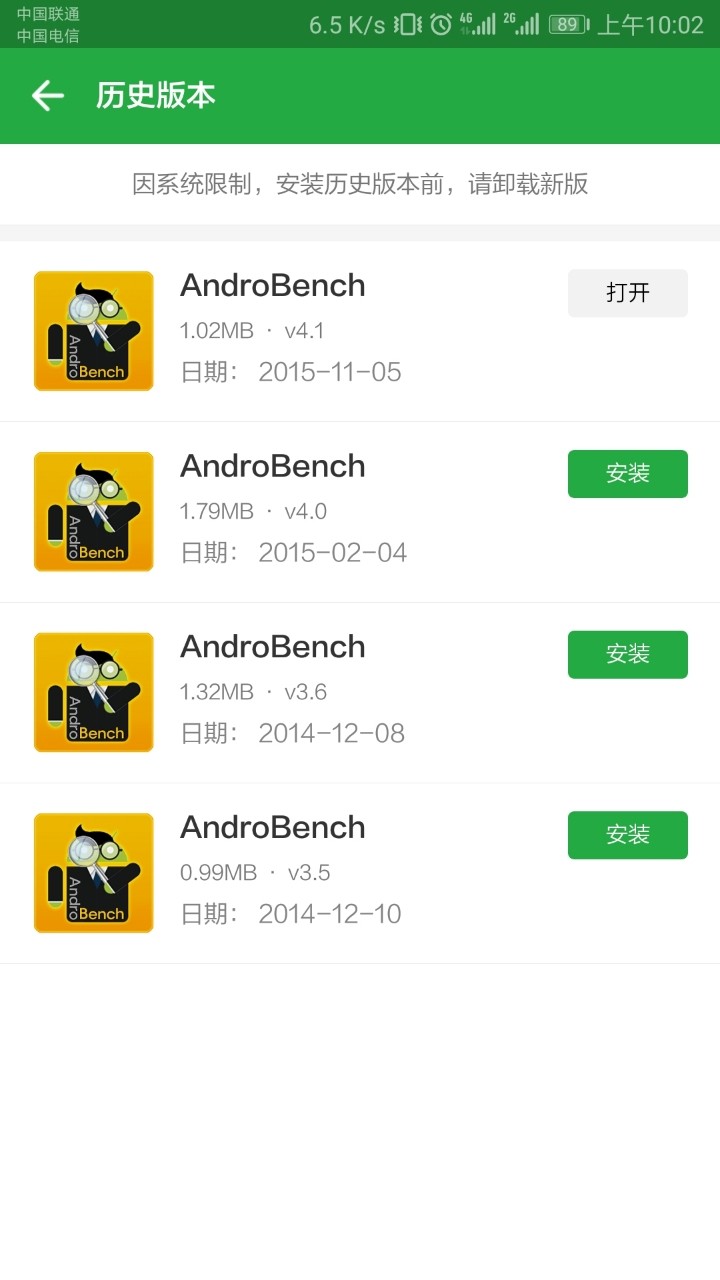The image size is (720, 1280).
Task: Tap the AndroBench v3.5 app icon
Action: tap(93, 872)
